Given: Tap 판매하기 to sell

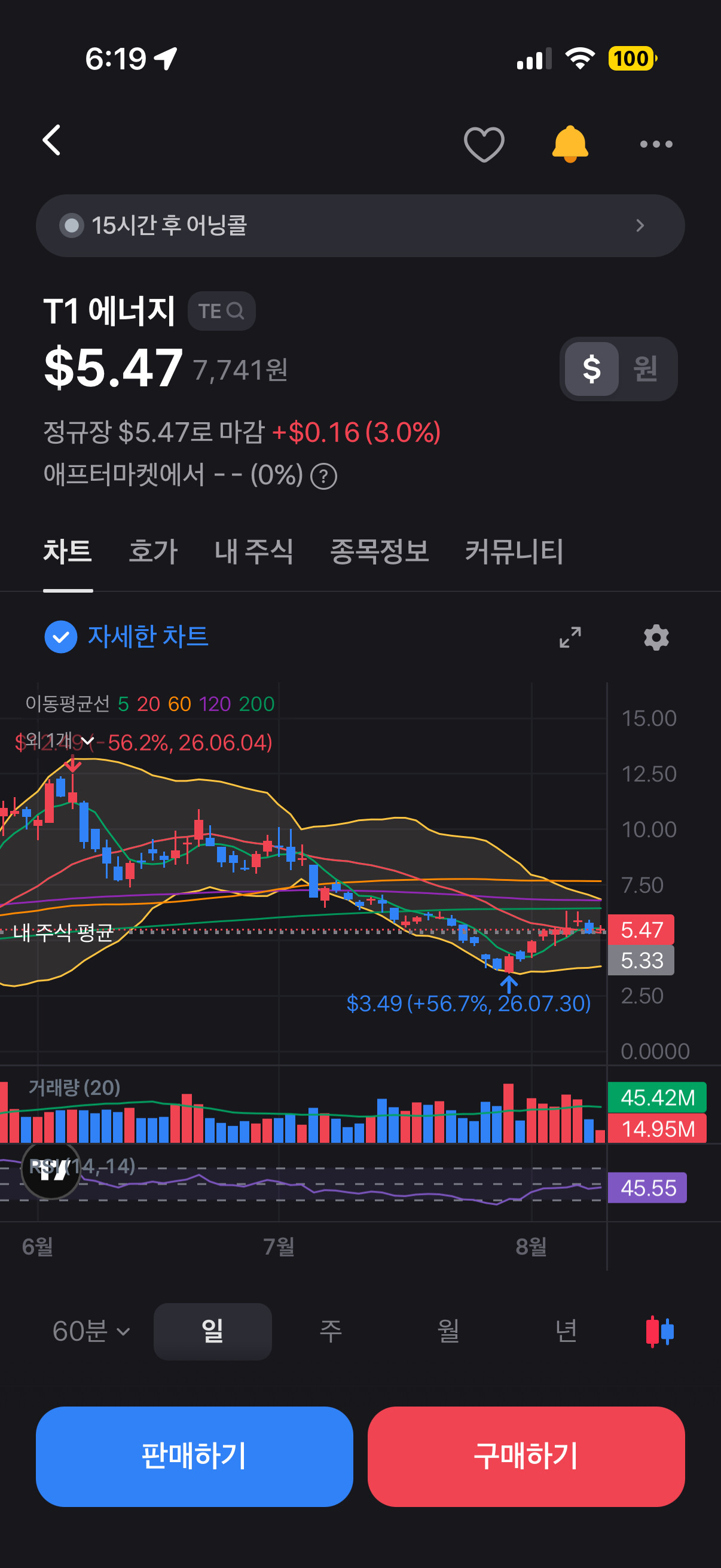Looking at the screenshot, I should pos(194,1456).
